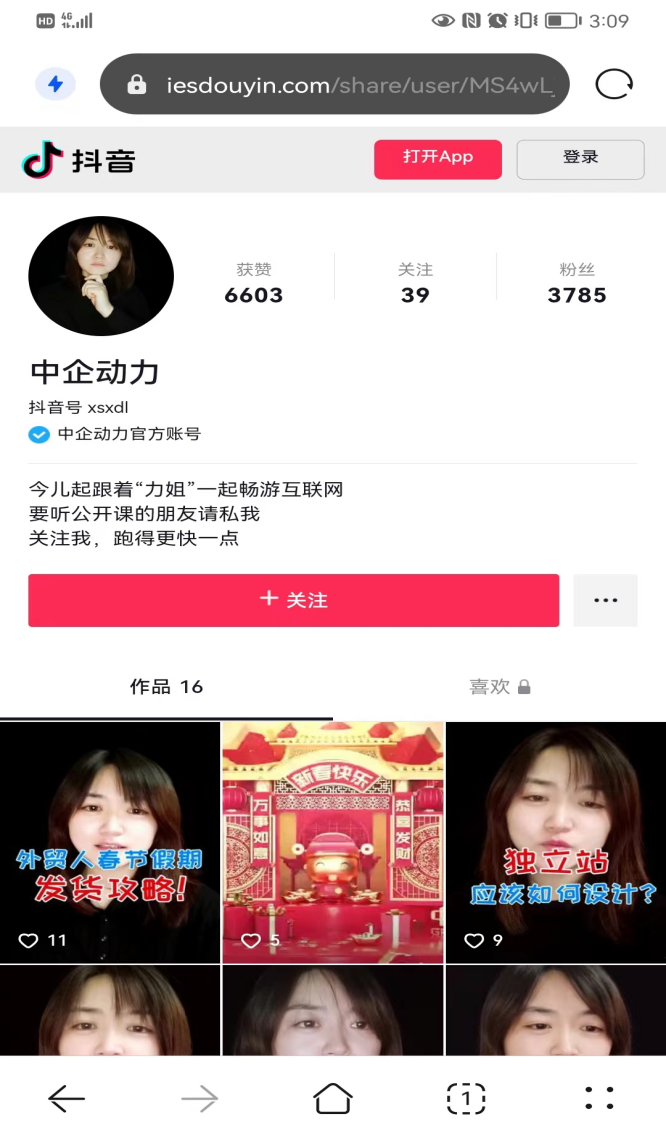Go back with the browser back arrow

67,1099
